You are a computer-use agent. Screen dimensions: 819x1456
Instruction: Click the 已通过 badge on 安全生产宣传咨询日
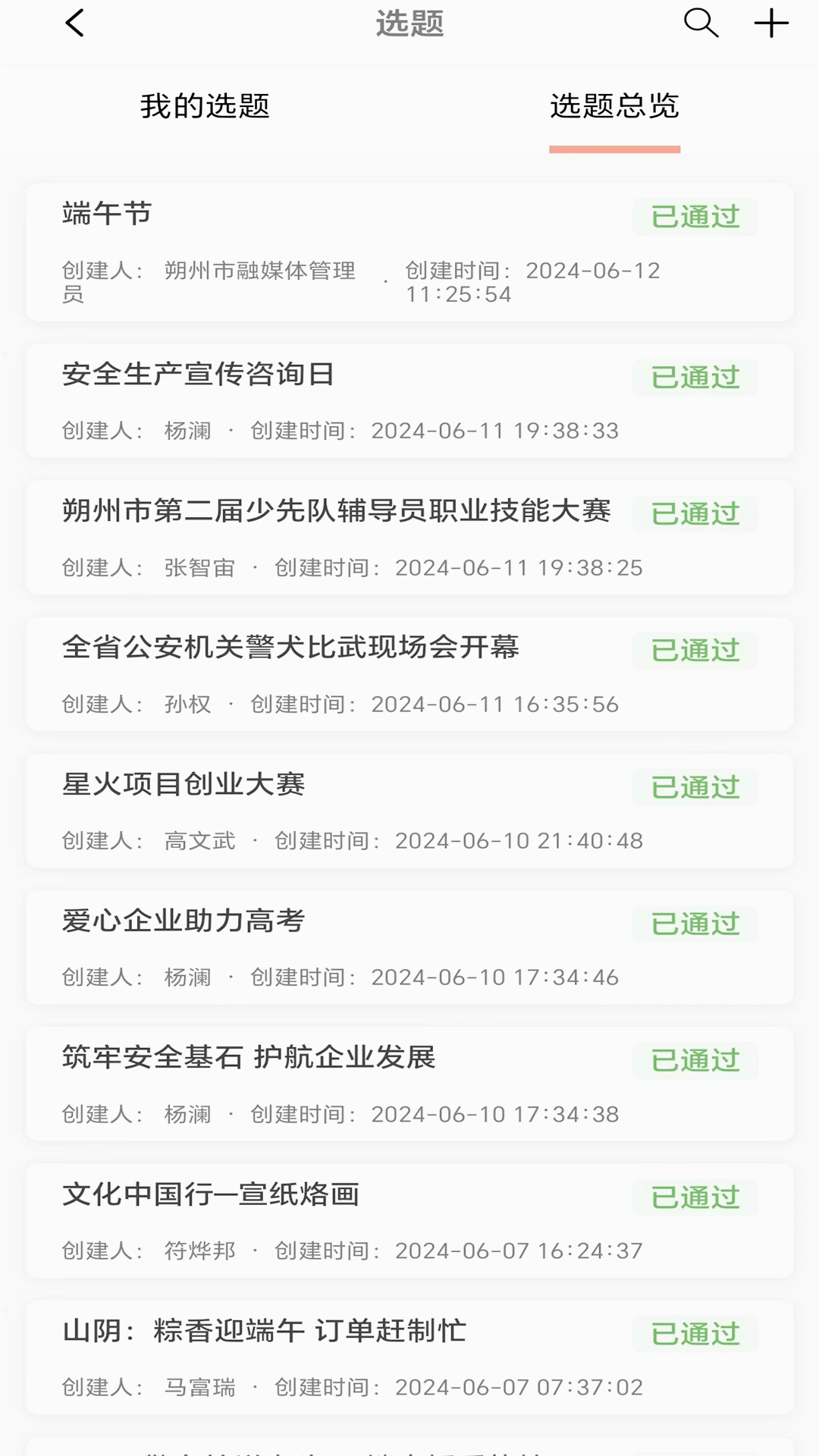point(694,377)
